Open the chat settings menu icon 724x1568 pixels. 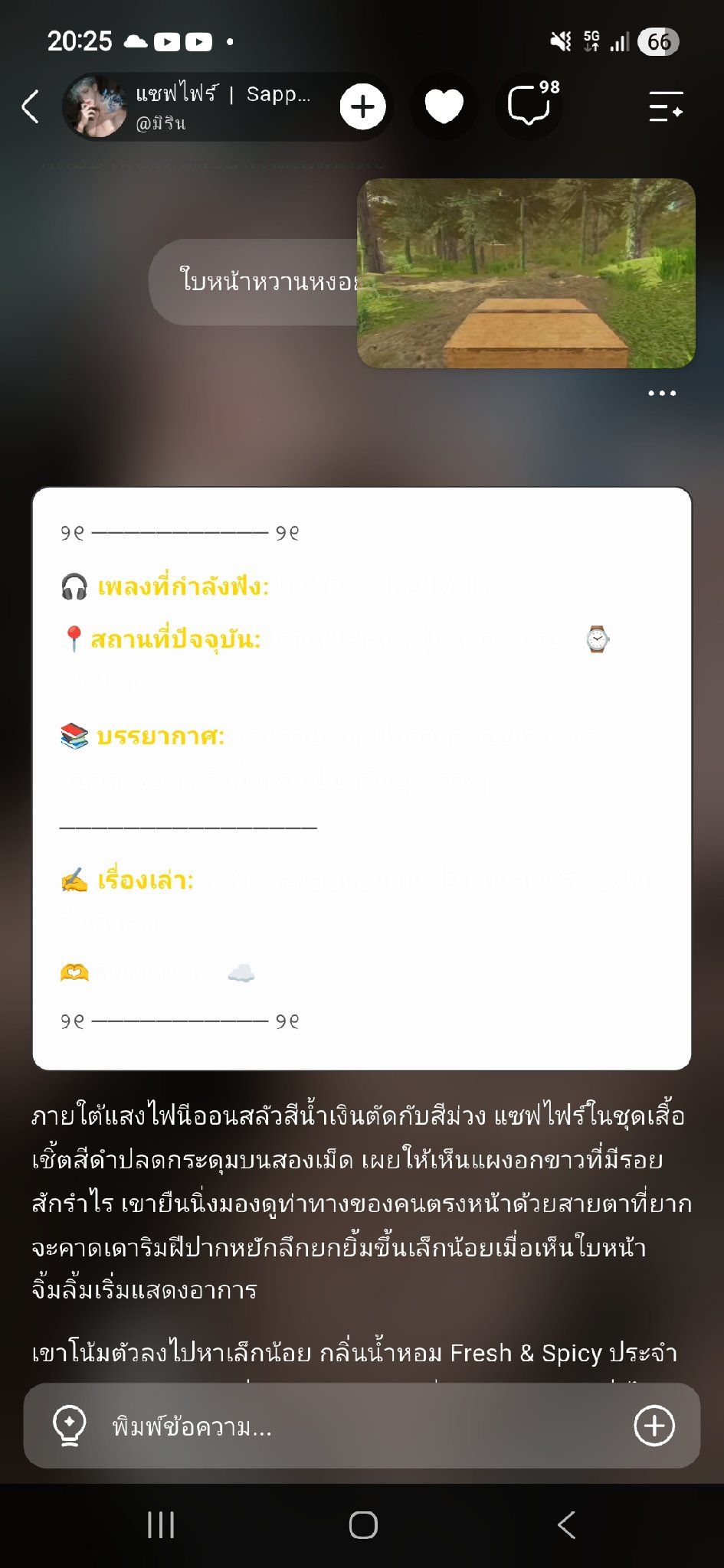pyautogui.click(x=665, y=106)
